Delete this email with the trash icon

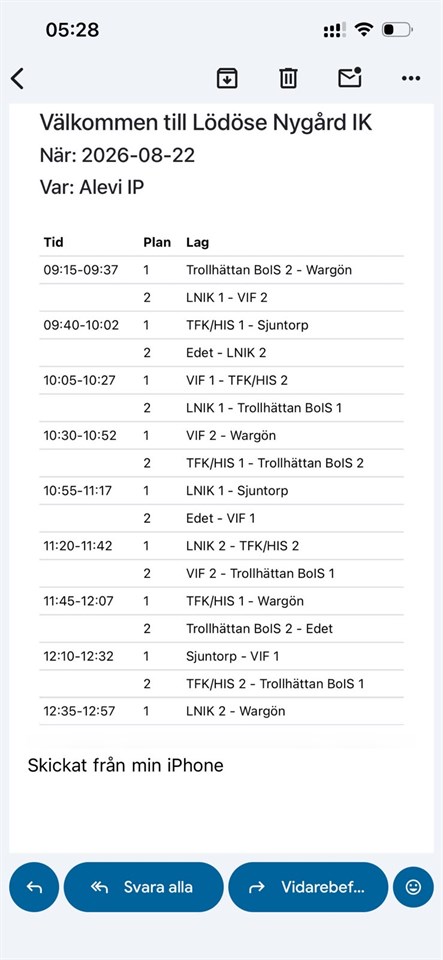(288, 78)
